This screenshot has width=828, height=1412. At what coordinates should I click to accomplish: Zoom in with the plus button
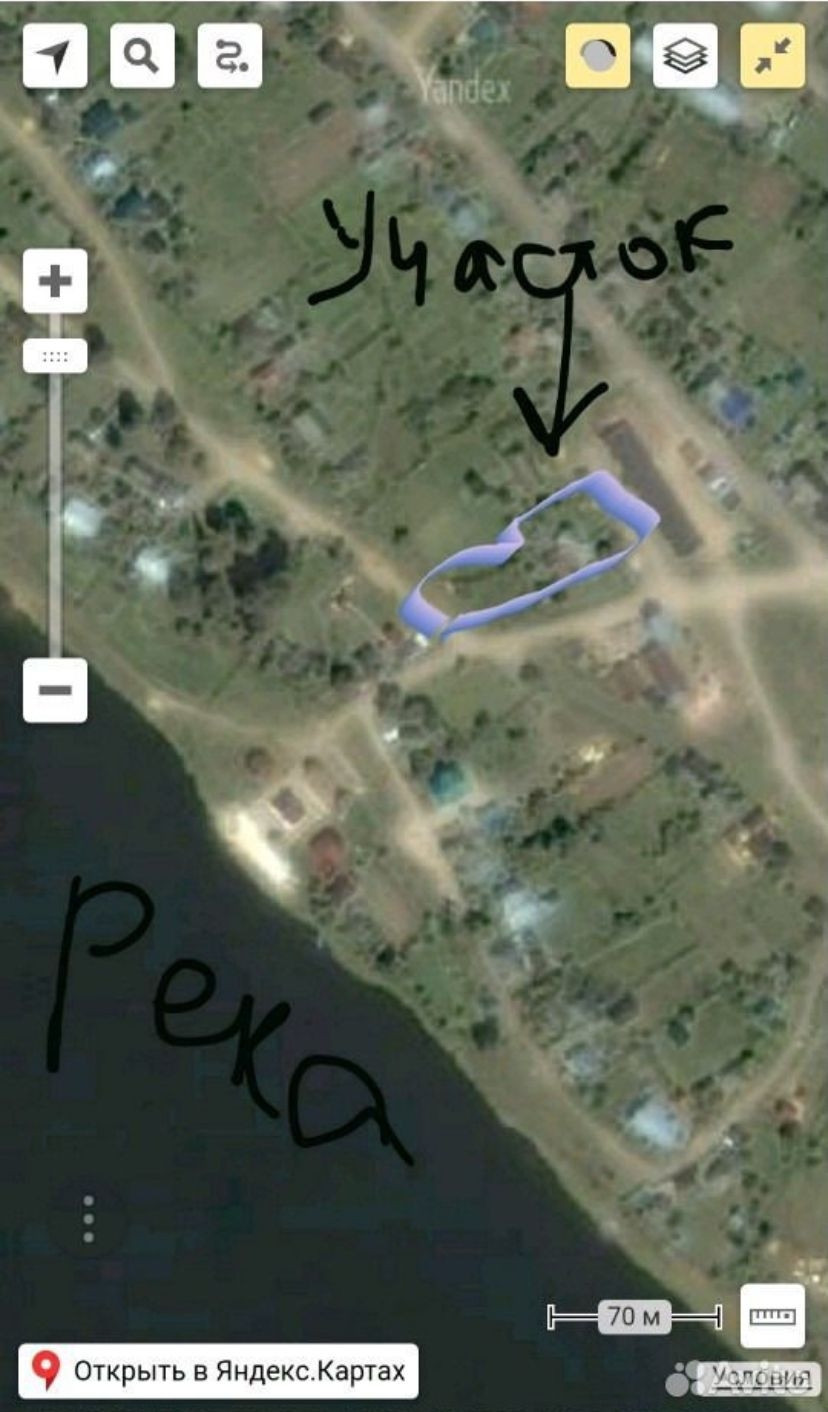pyautogui.click(x=55, y=281)
